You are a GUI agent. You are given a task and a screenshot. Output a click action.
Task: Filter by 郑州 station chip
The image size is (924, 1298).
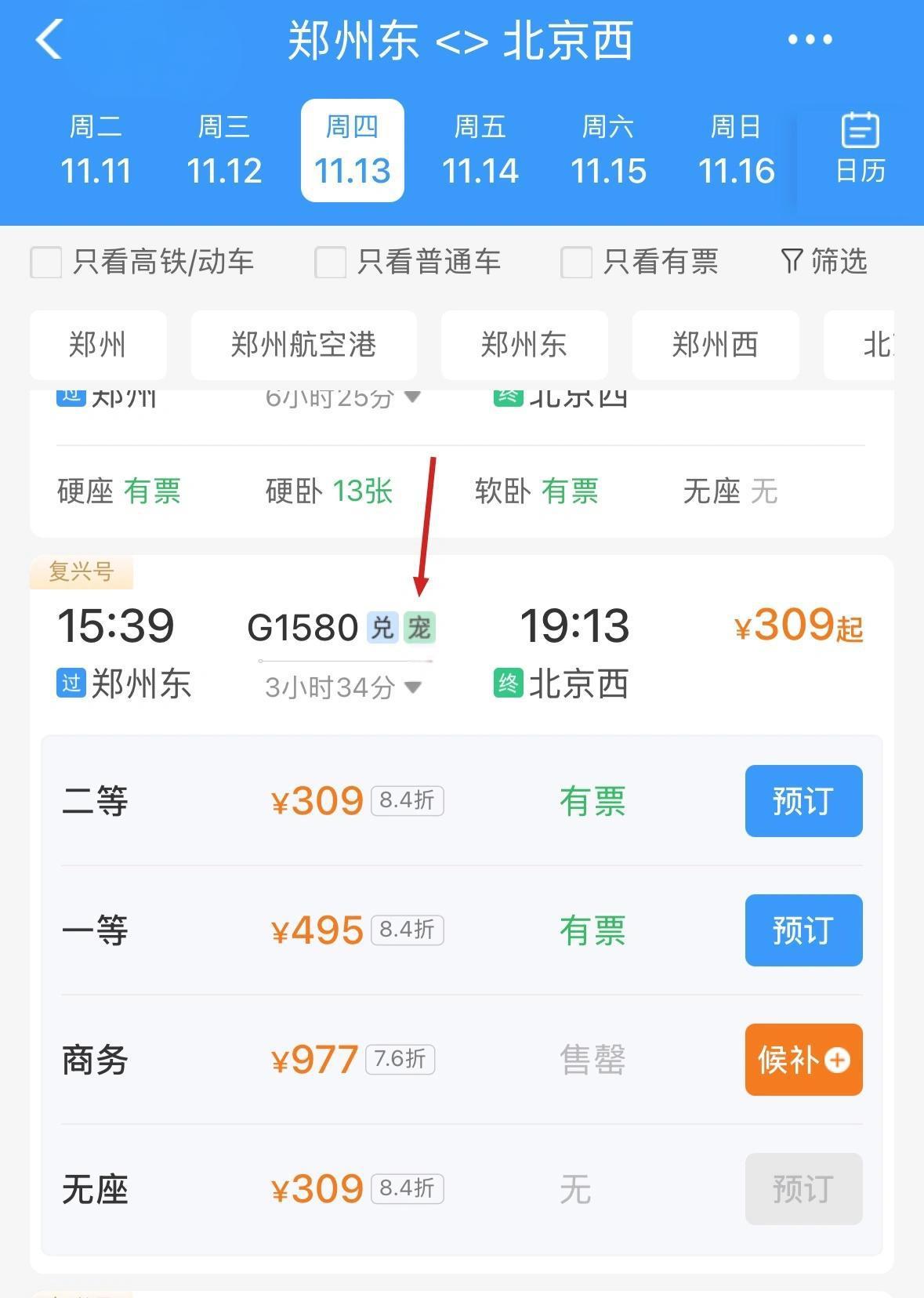(x=98, y=345)
